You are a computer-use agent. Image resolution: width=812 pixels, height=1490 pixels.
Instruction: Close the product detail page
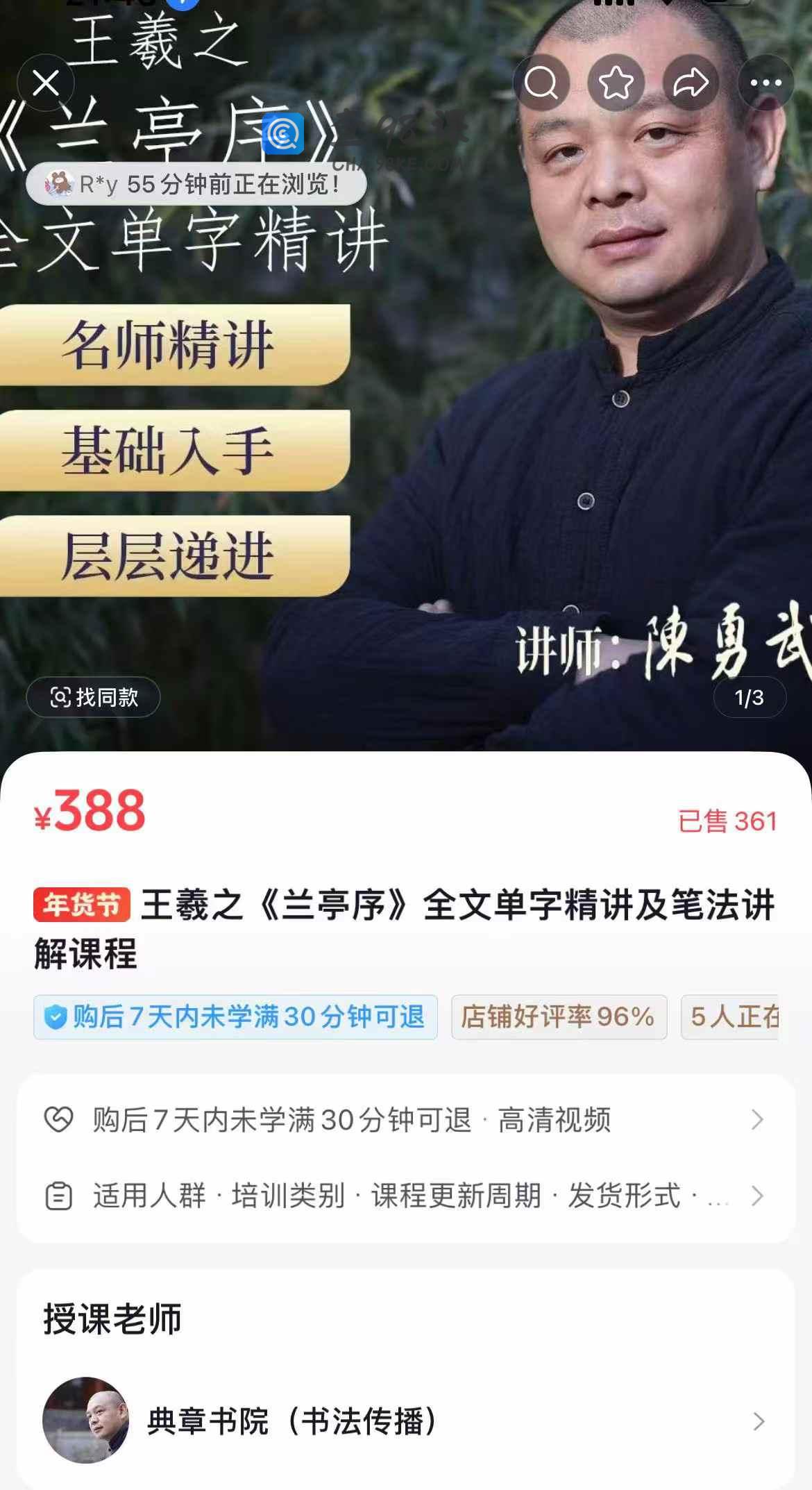click(x=46, y=83)
